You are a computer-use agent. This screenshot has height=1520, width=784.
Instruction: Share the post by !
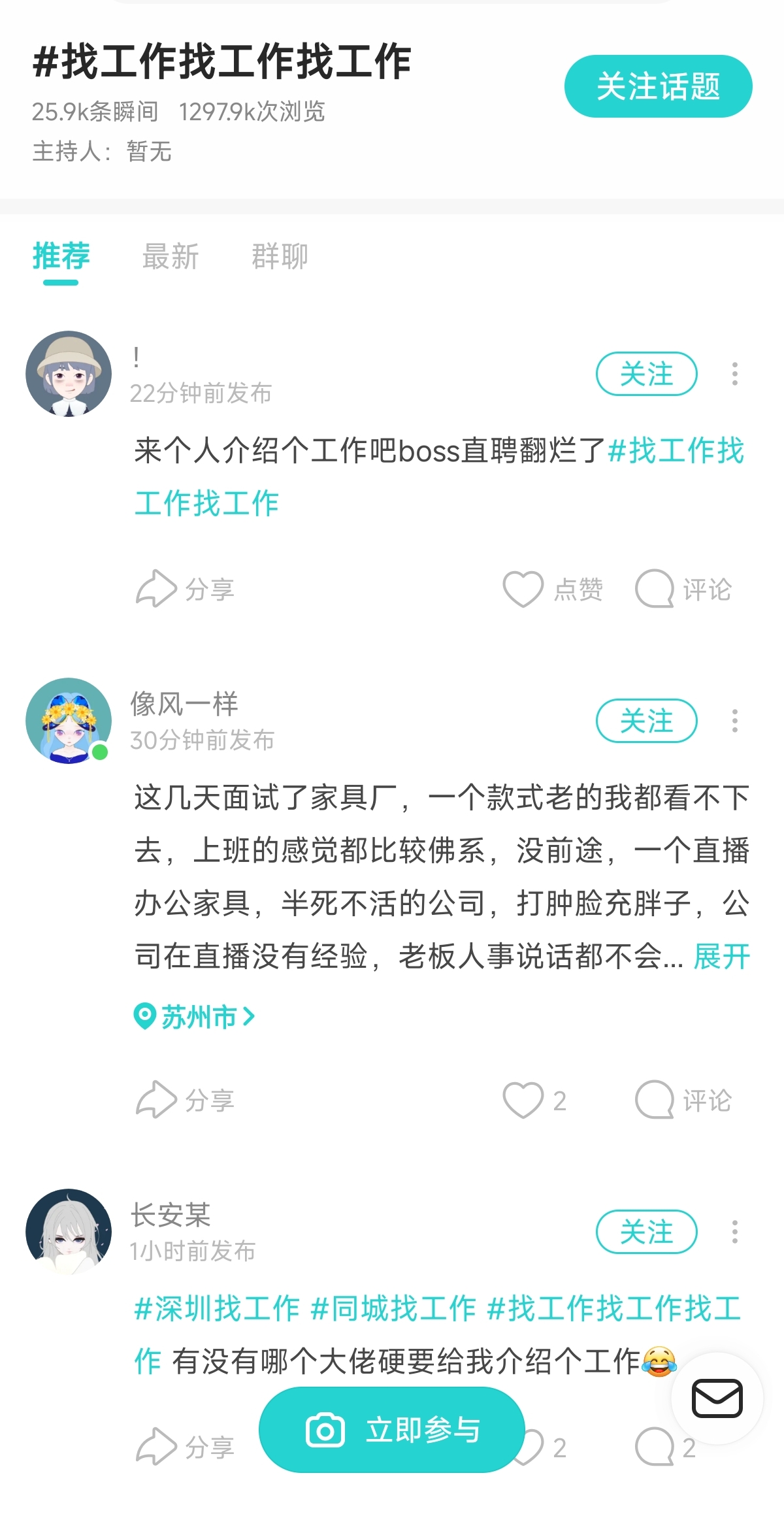(x=186, y=589)
